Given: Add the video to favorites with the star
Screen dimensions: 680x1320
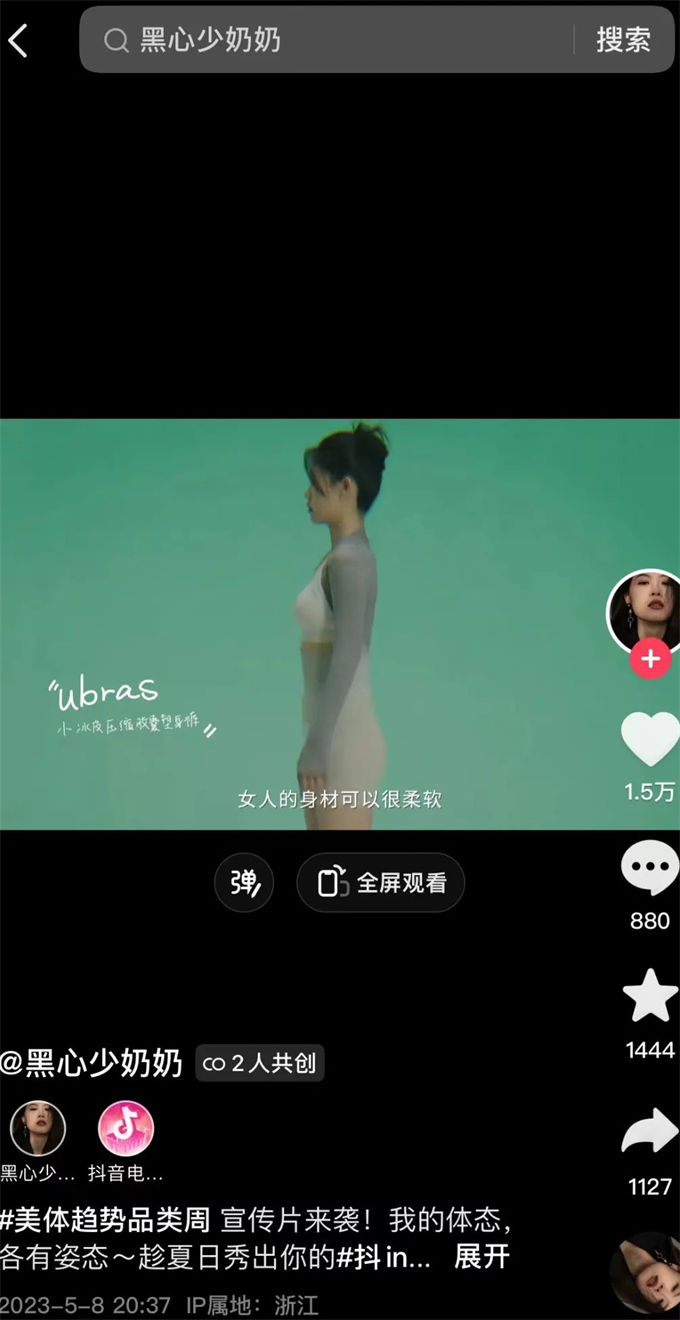Looking at the screenshot, I should (x=650, y=996).
